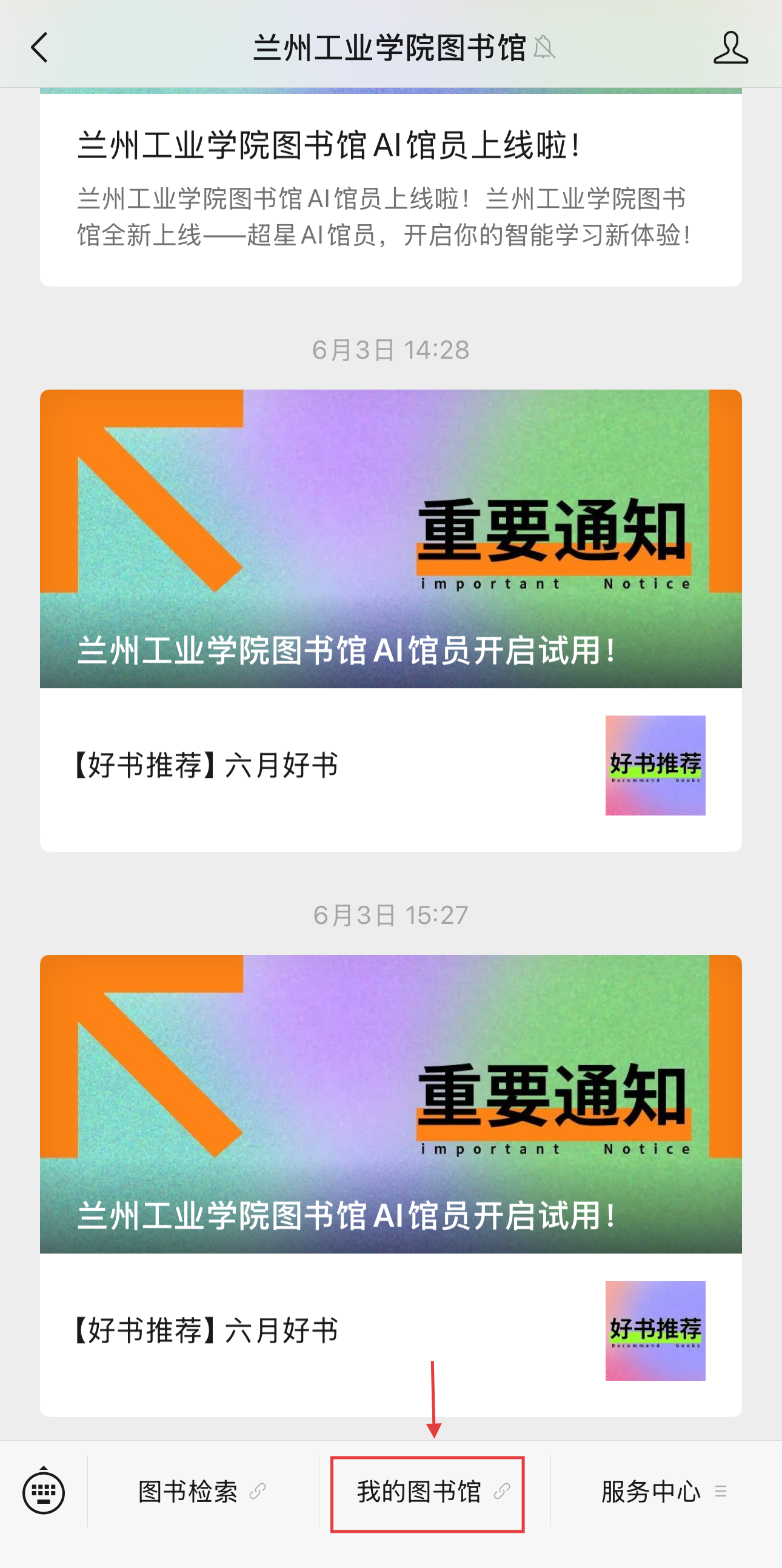Screen dimensions: 782x1568
Task: Open the AI馆员开启试用 banner sent at 15:27
Action: [x=390, y=1103]
